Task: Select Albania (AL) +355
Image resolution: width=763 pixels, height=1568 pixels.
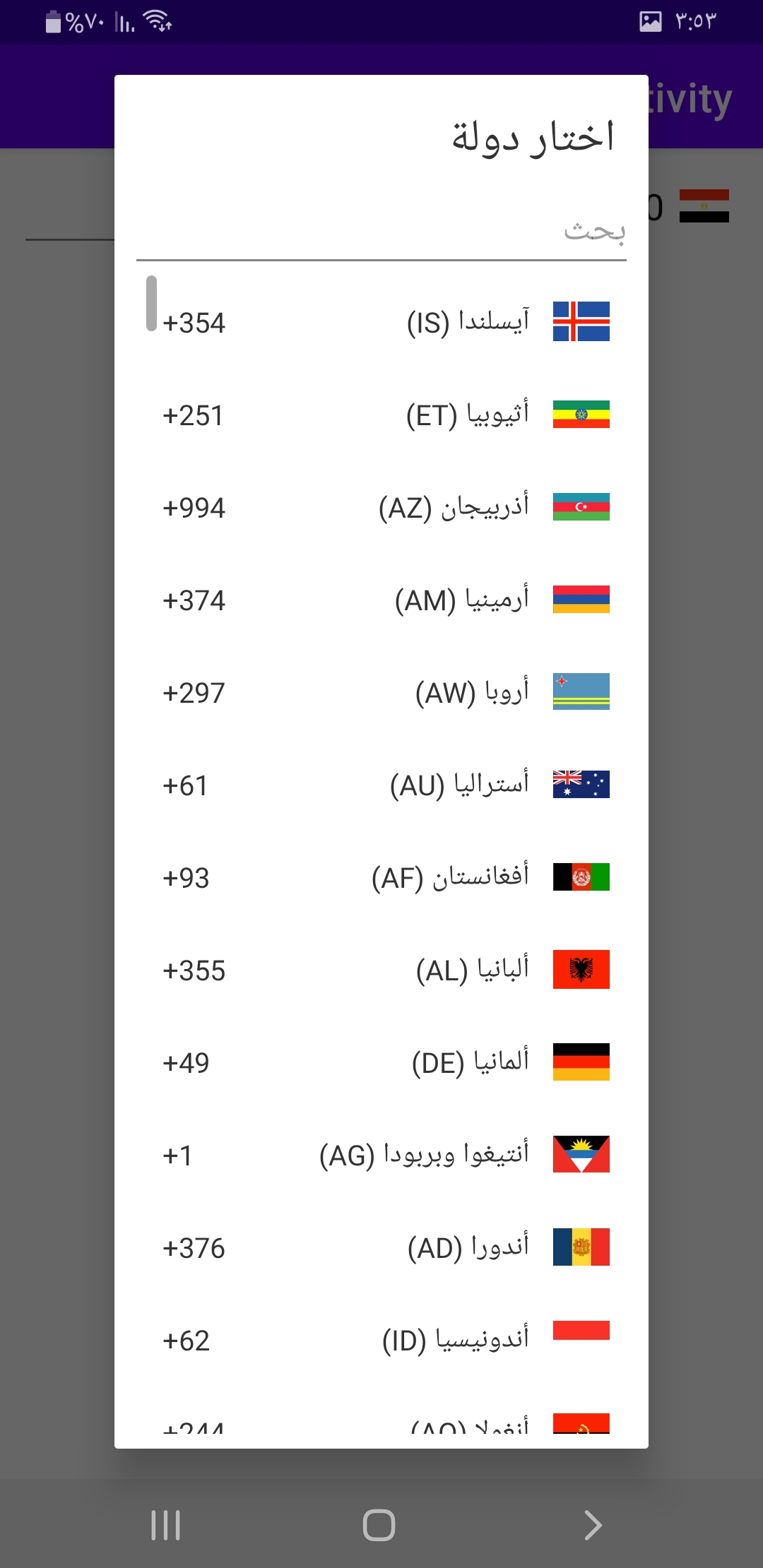Action: [x=381, y=970]
